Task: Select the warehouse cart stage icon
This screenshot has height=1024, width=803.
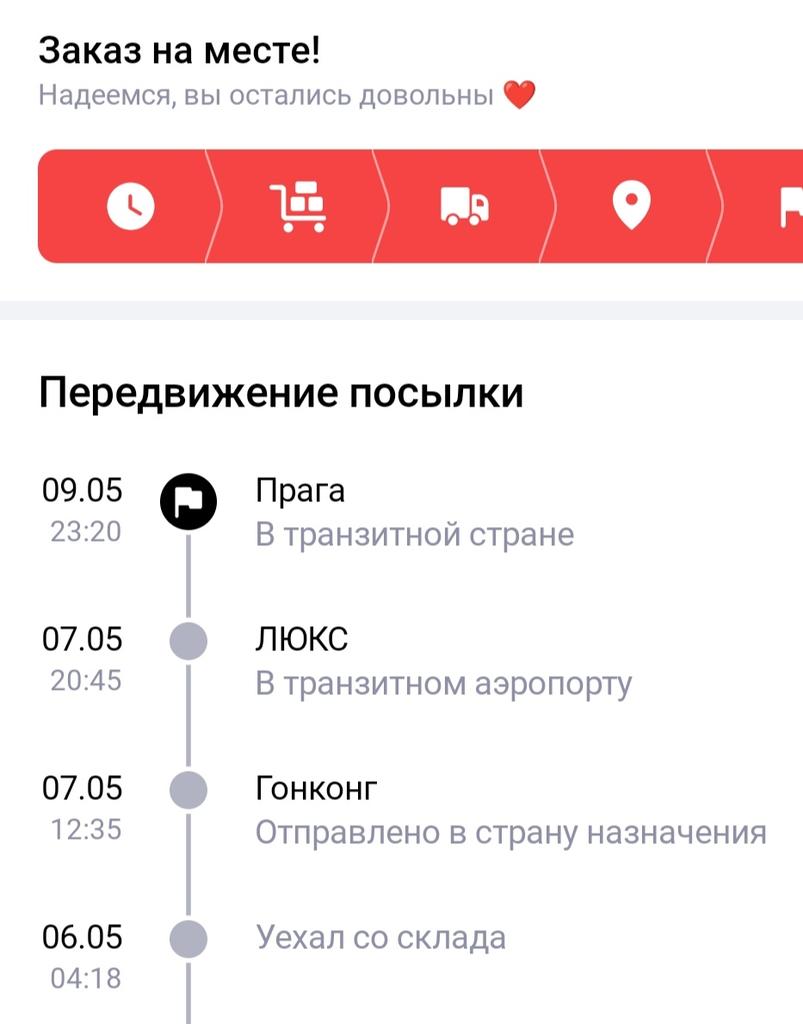Action: click(298, 207)
